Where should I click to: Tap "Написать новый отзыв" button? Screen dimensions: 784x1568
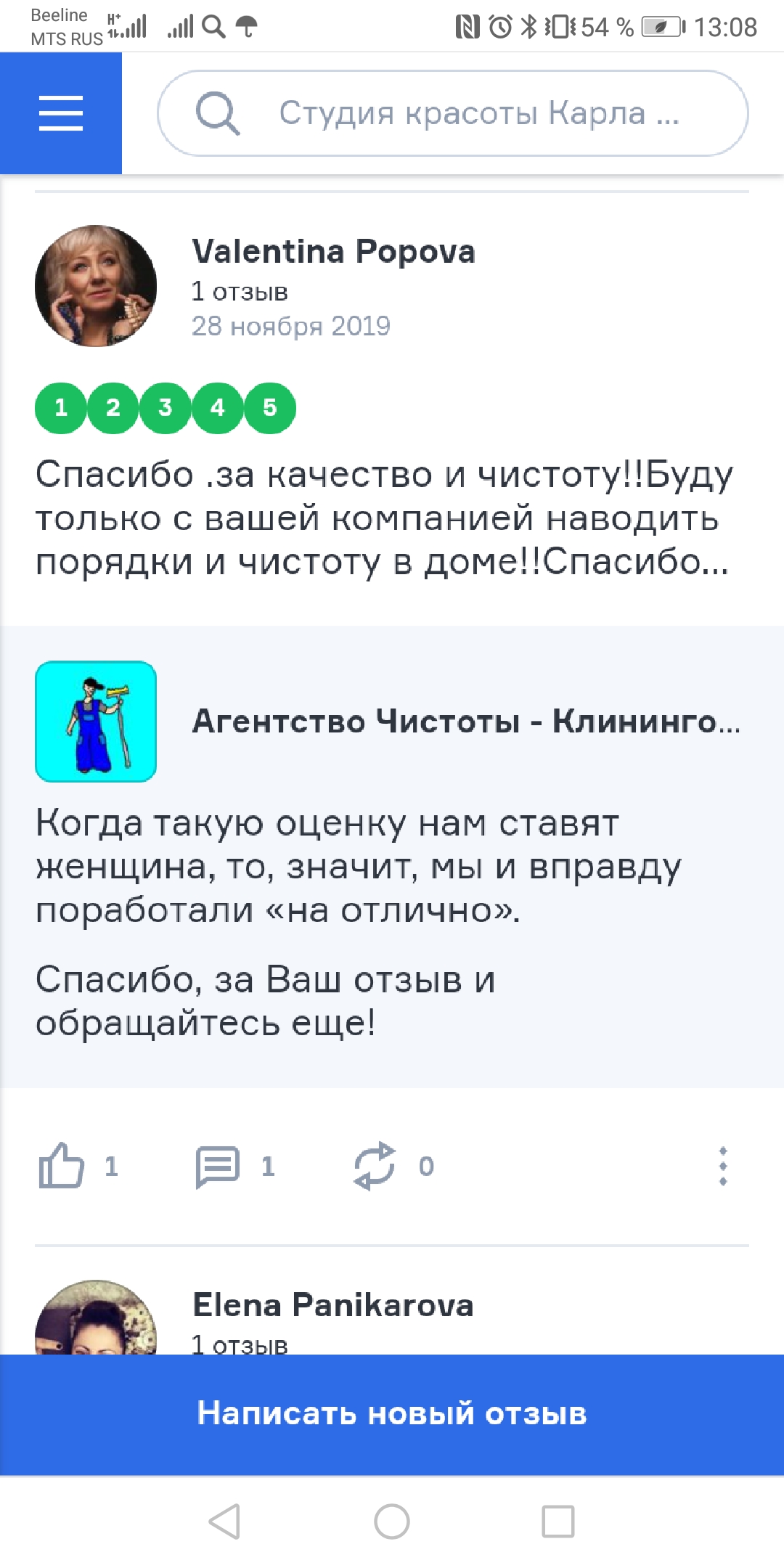click(392, 1414)
